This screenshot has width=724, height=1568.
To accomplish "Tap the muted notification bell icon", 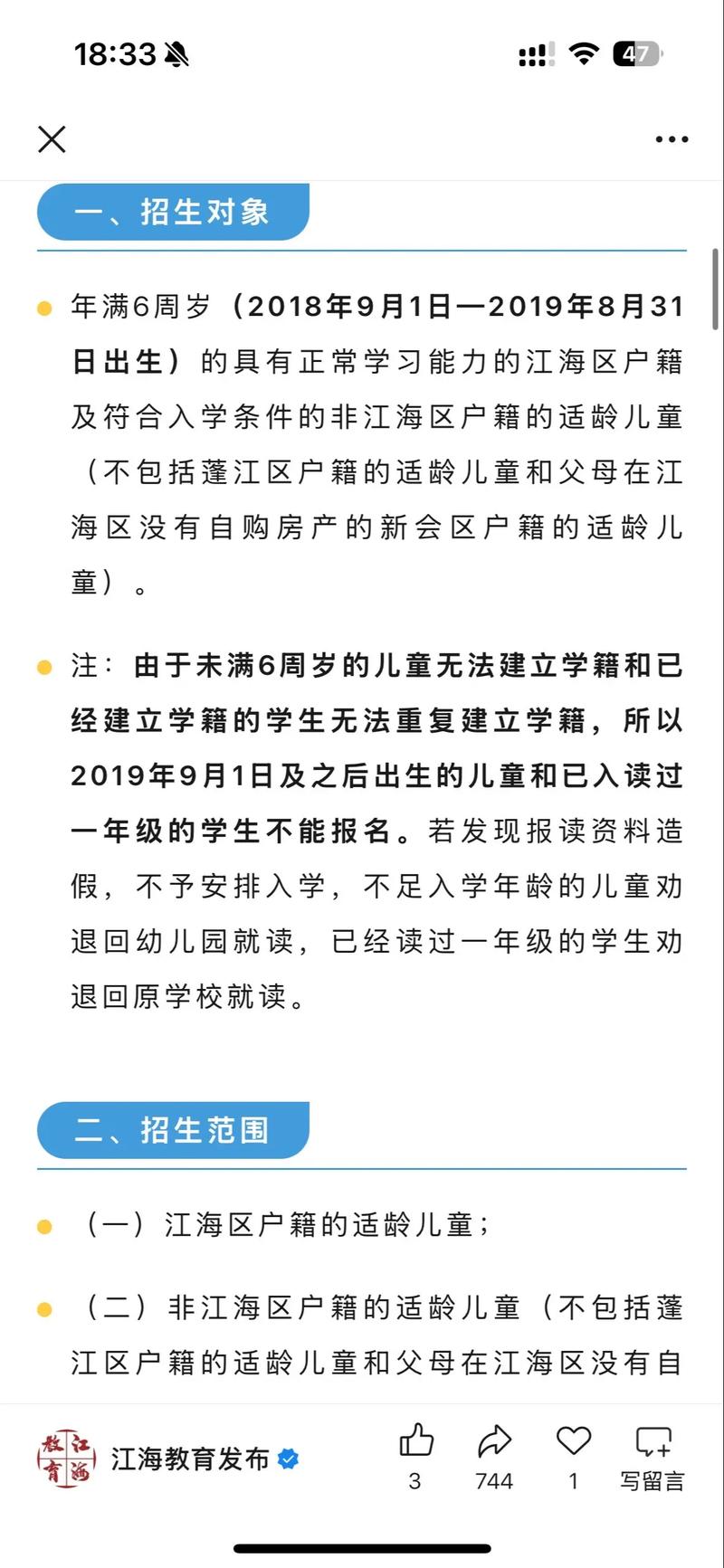I will (174, 54).
